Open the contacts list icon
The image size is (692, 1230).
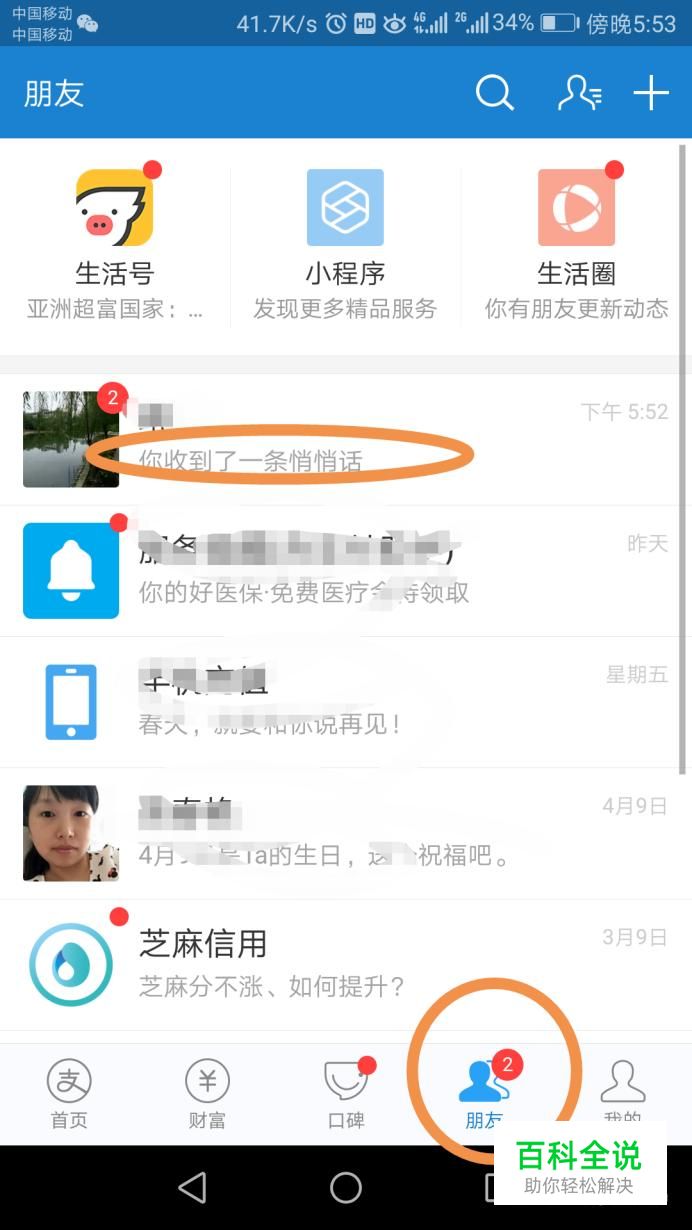579,94
